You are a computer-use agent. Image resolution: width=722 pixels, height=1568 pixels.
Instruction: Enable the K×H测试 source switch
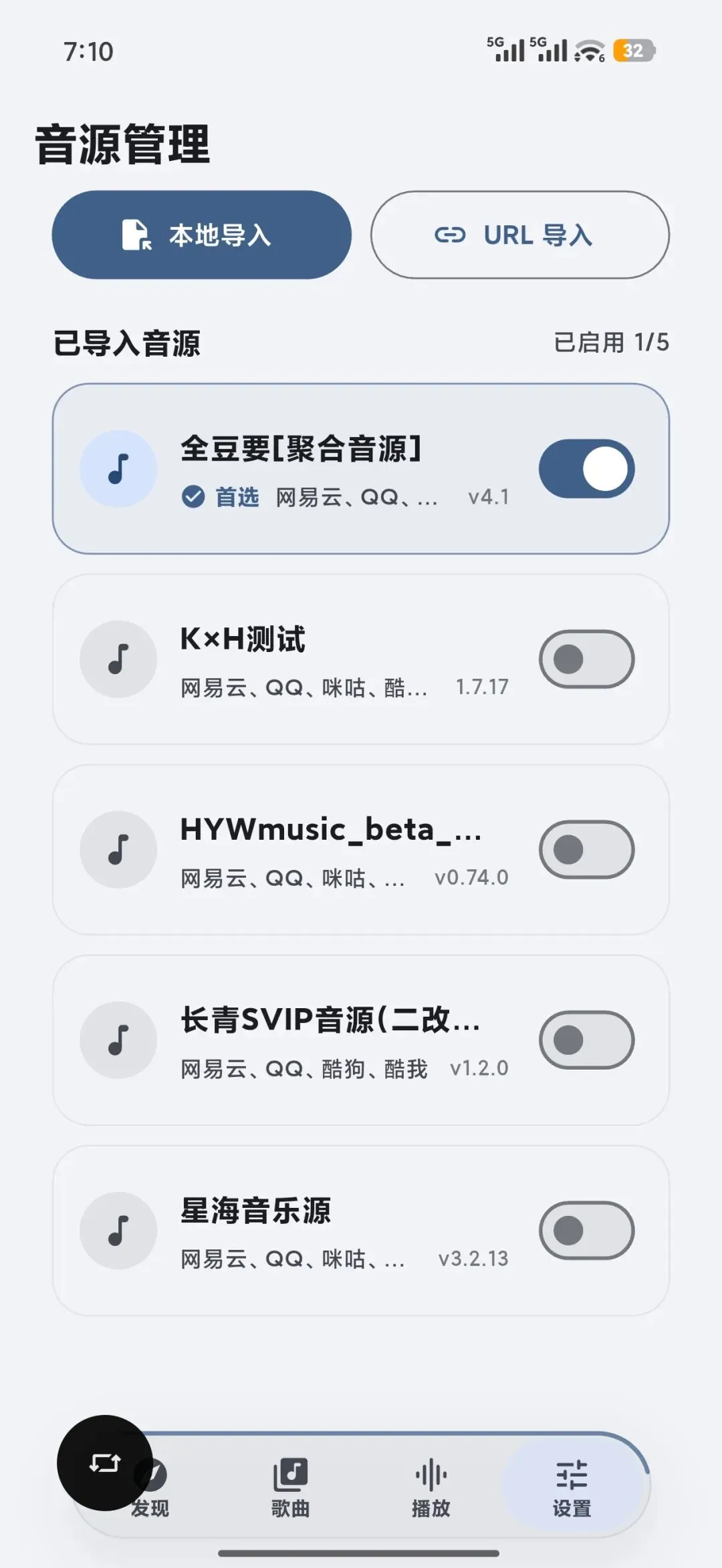[x=586, y=659]
